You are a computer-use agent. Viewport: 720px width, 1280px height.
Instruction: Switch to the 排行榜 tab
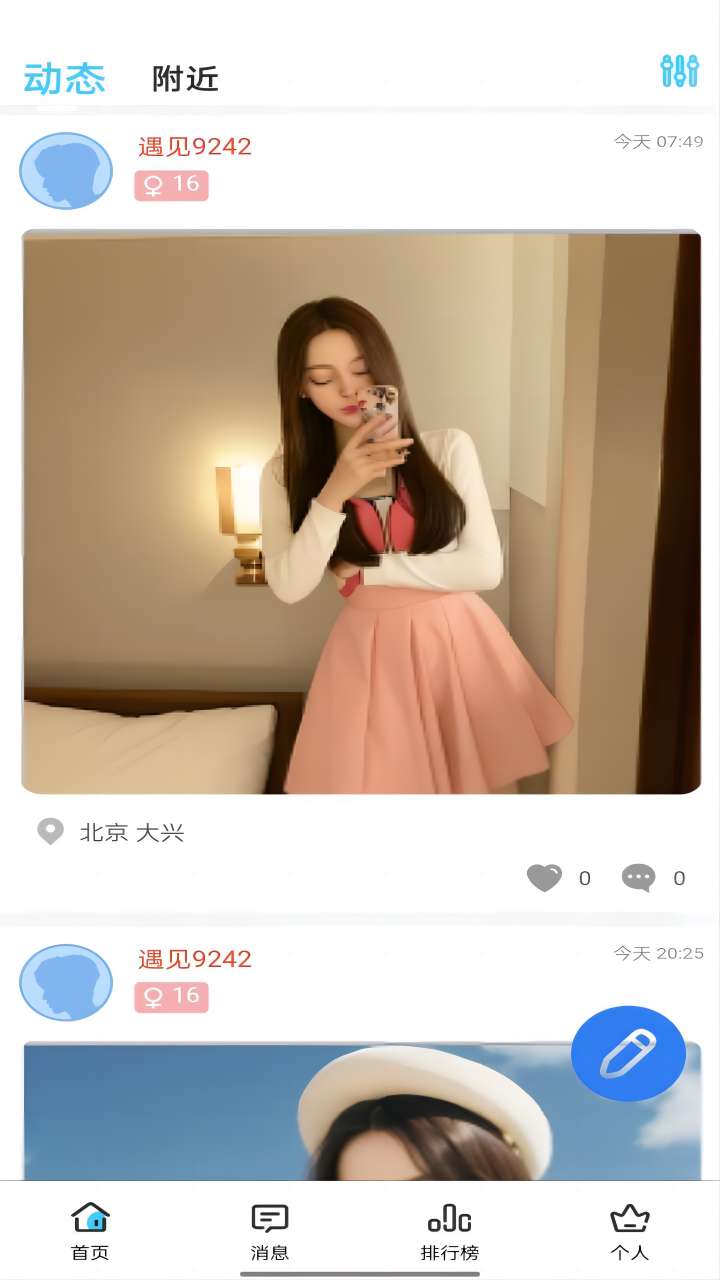coord(450,1231)
